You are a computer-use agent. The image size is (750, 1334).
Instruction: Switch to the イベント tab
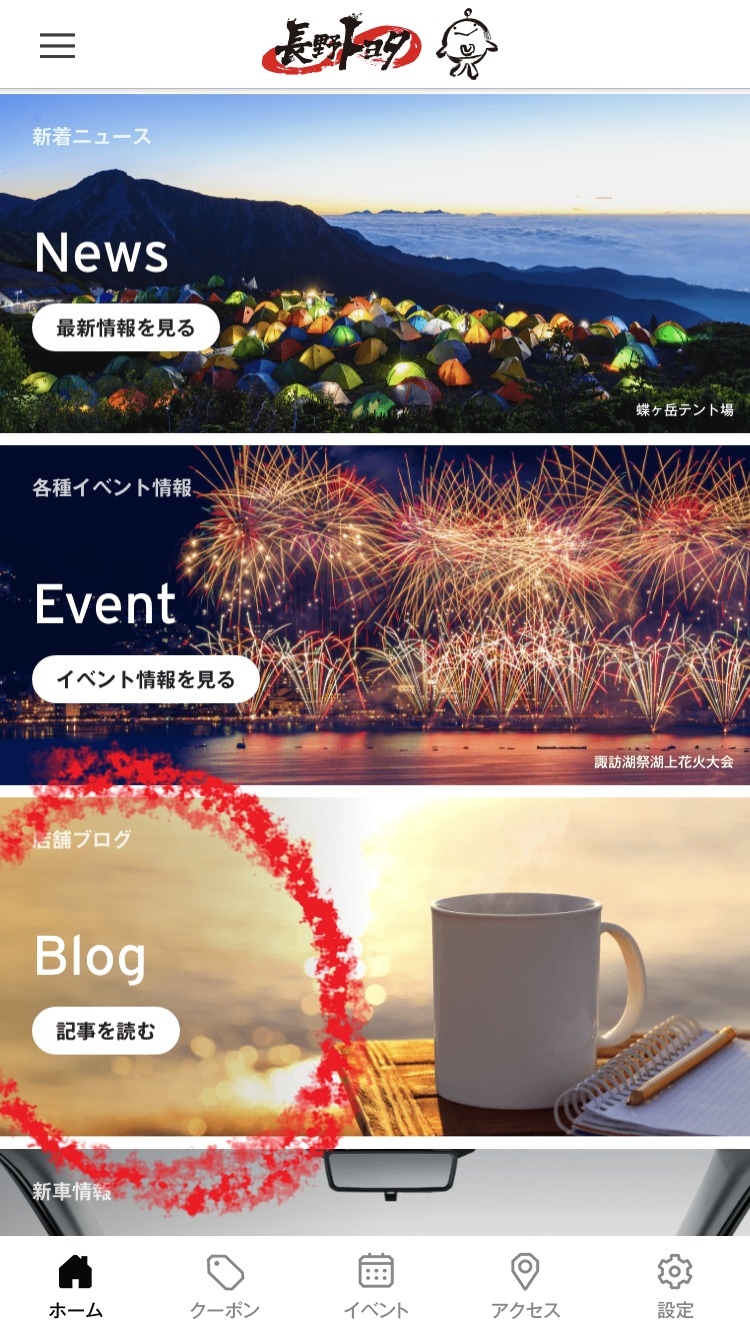(x=375, y=1286)
